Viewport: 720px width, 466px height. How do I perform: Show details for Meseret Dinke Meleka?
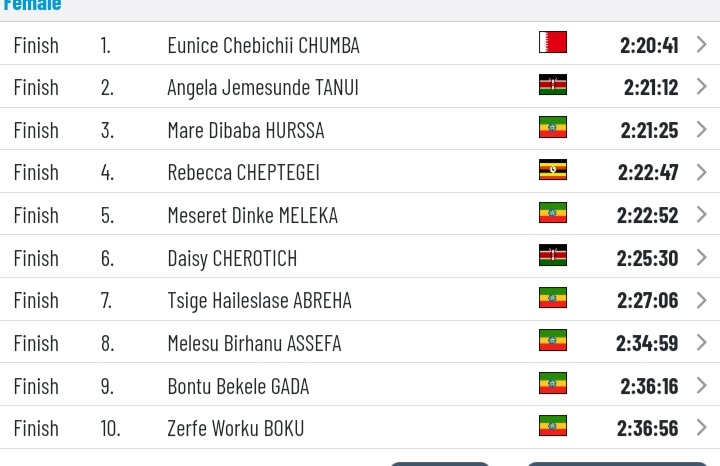pos(252,215)
